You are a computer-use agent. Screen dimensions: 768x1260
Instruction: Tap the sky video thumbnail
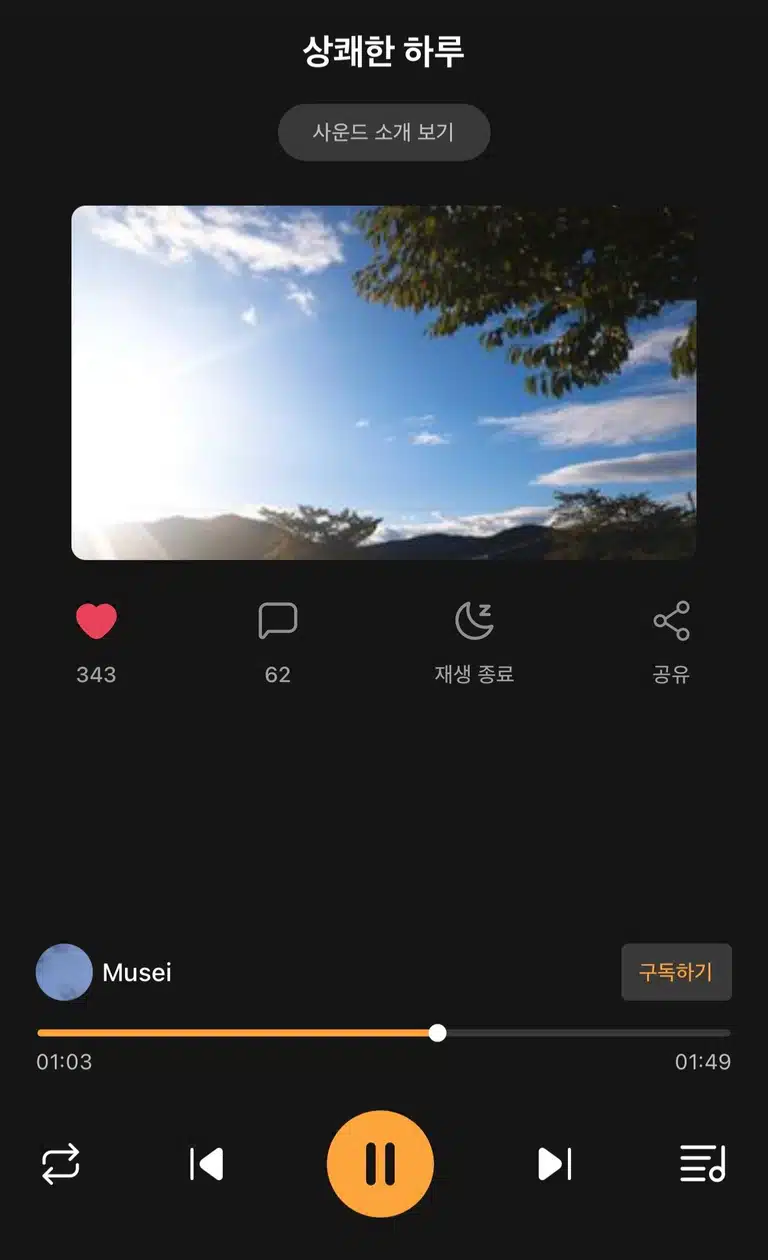[x=384, y=383]
